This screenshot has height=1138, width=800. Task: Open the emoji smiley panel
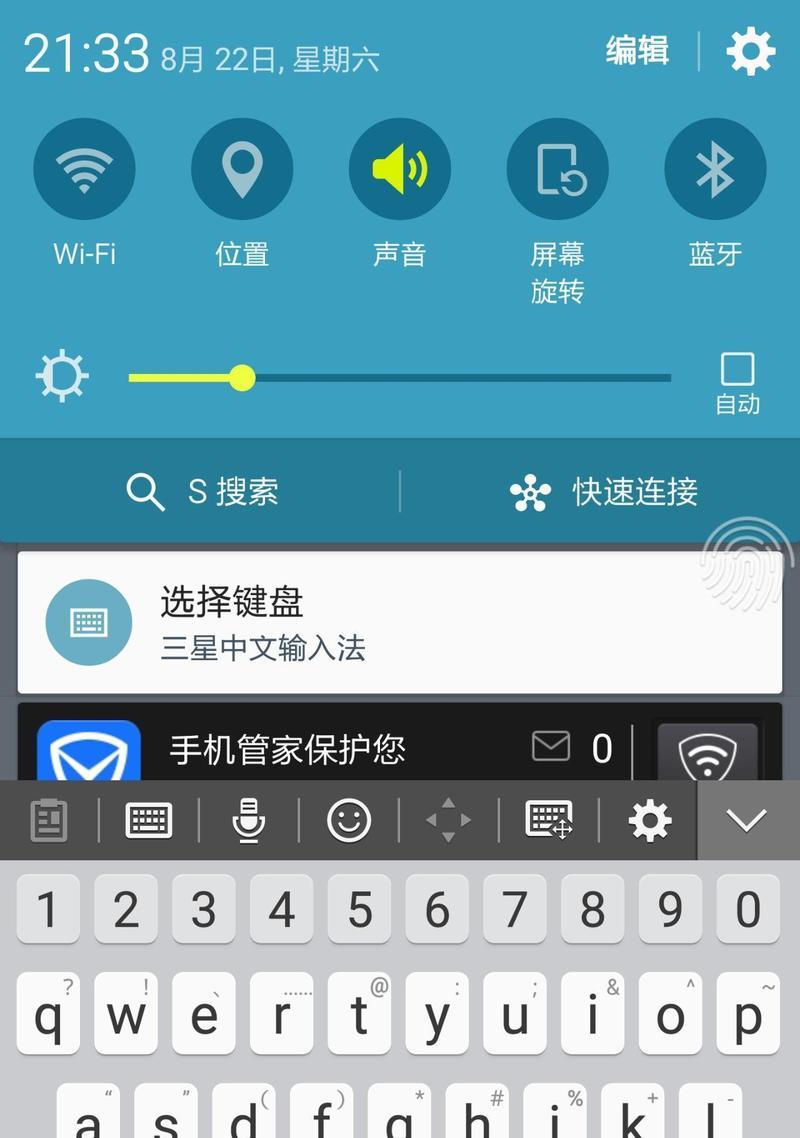click(x=349, y=821)
